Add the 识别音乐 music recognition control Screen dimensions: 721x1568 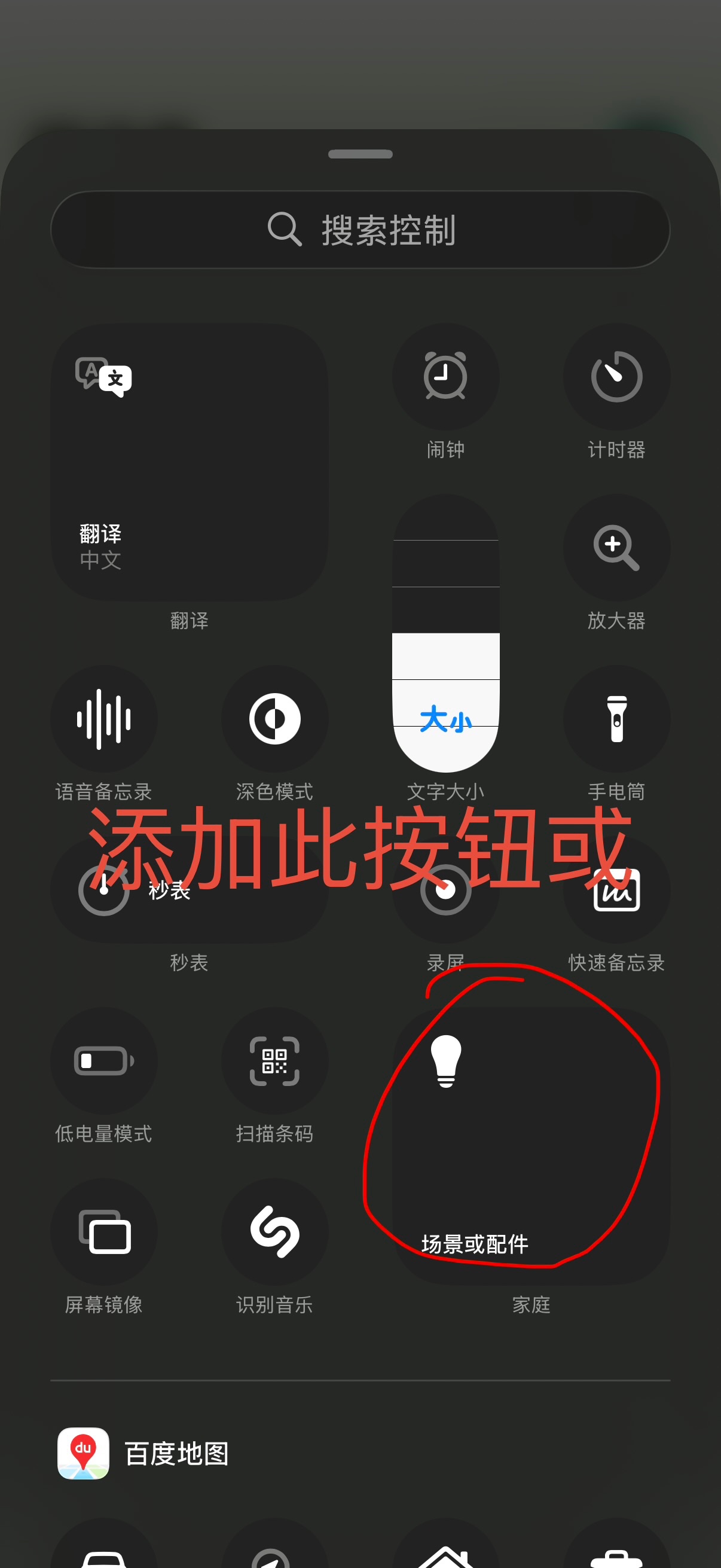274,1232
